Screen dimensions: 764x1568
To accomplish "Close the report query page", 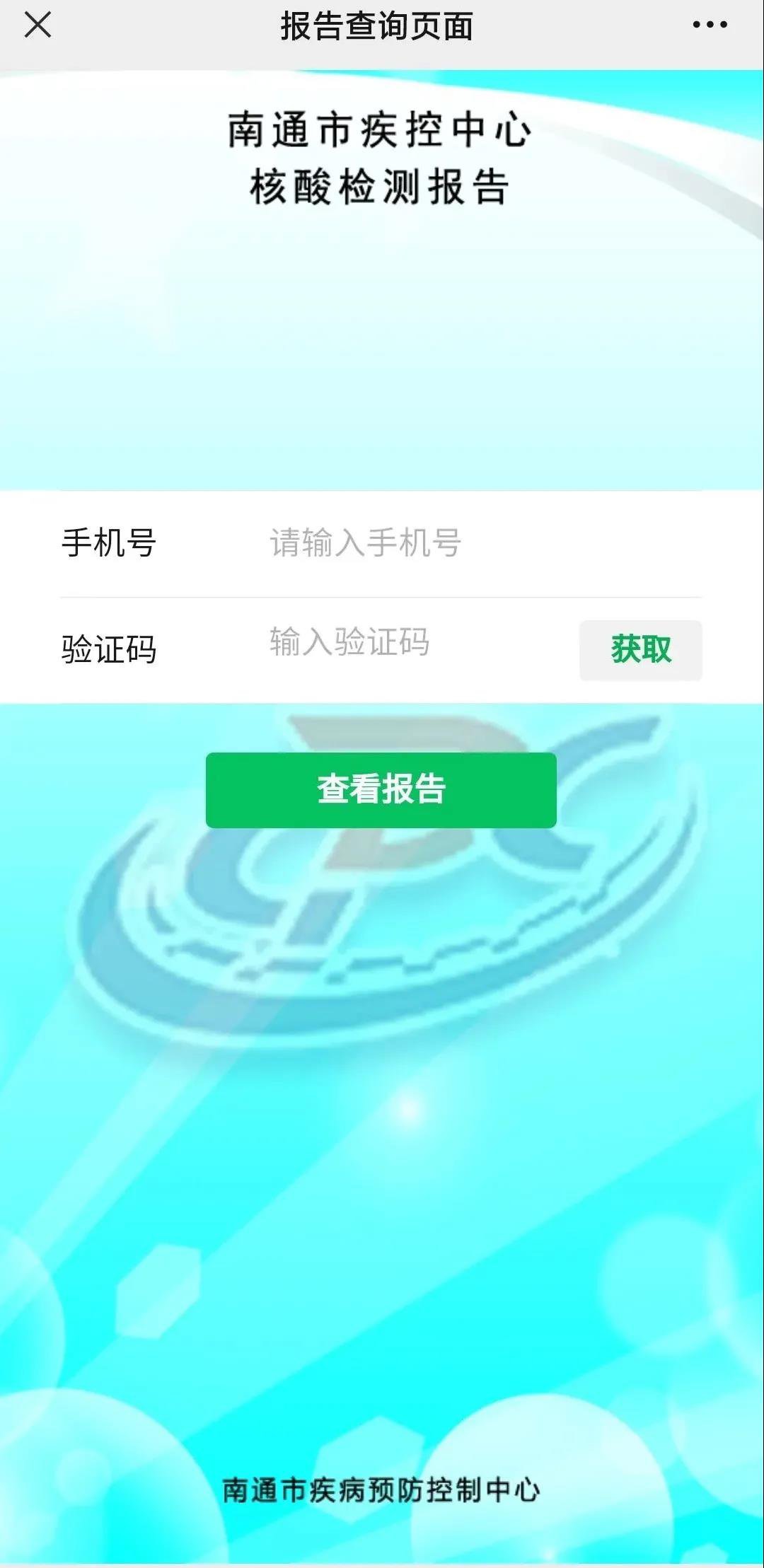I will tap(37, 25).
